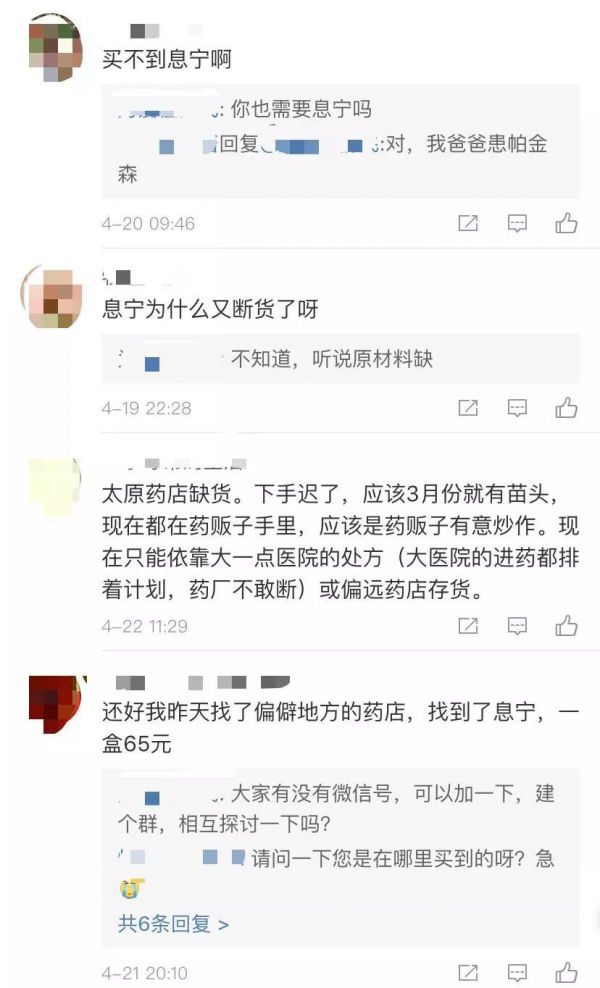Viewport: 600px width, 988px height.
Task: Reply to the comment posted 4-20 09:46
Action: [x=517, y=223]
